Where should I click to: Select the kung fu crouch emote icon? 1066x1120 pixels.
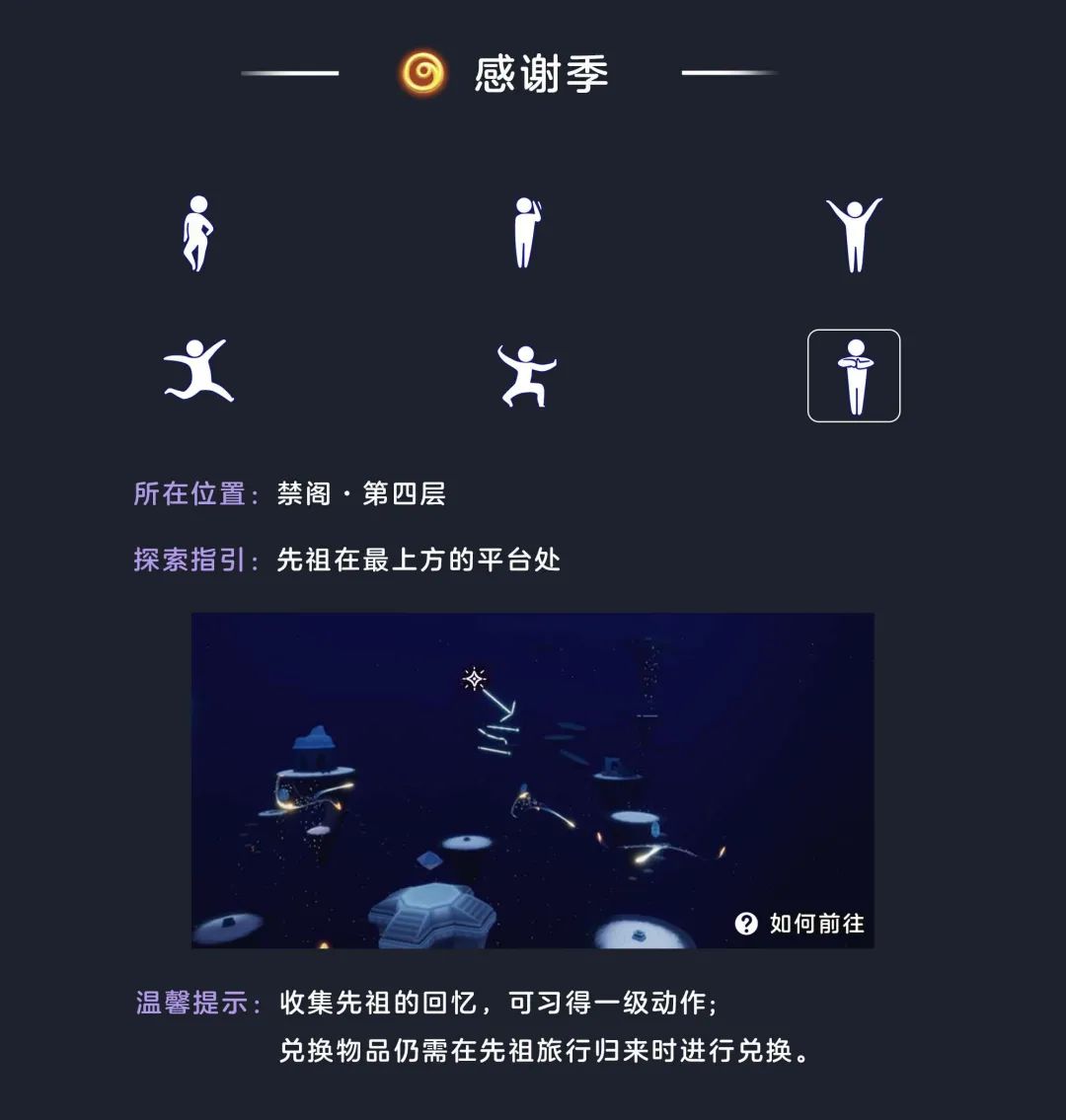point(526,375)
